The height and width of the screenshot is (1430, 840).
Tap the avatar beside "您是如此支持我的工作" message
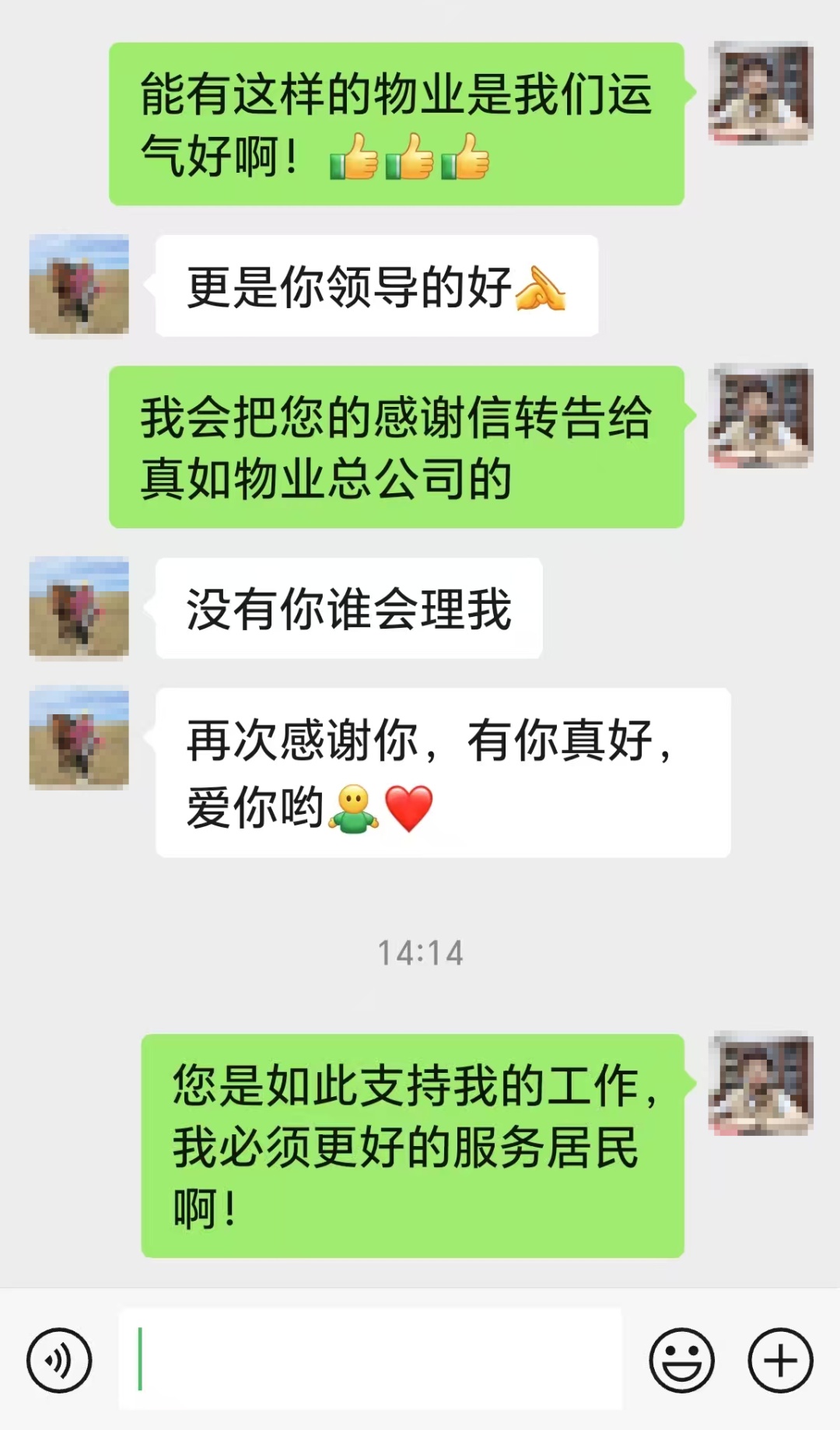point(761,1084)
